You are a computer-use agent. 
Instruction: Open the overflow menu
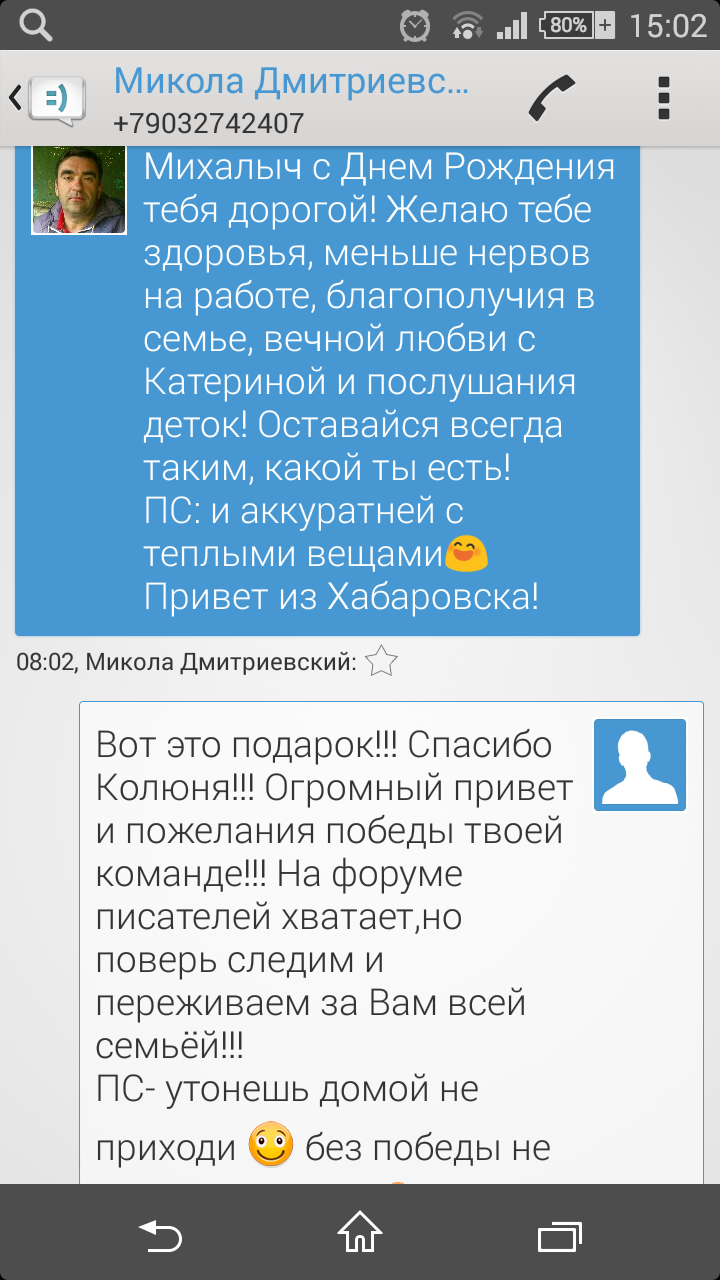(x=663, y=98)
